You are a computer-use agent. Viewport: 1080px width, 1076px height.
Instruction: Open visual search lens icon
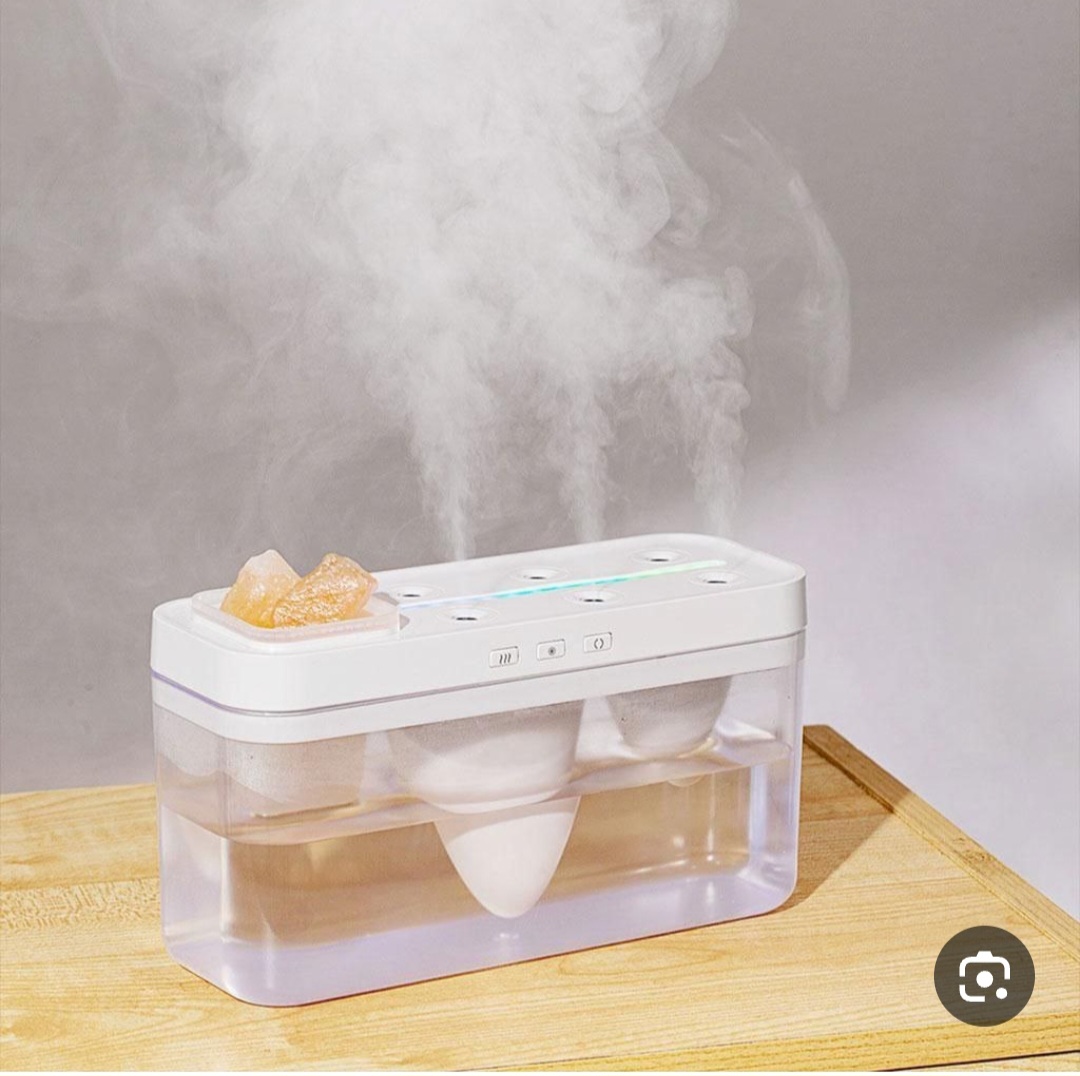pyautogui.click(x=984, y=976)
